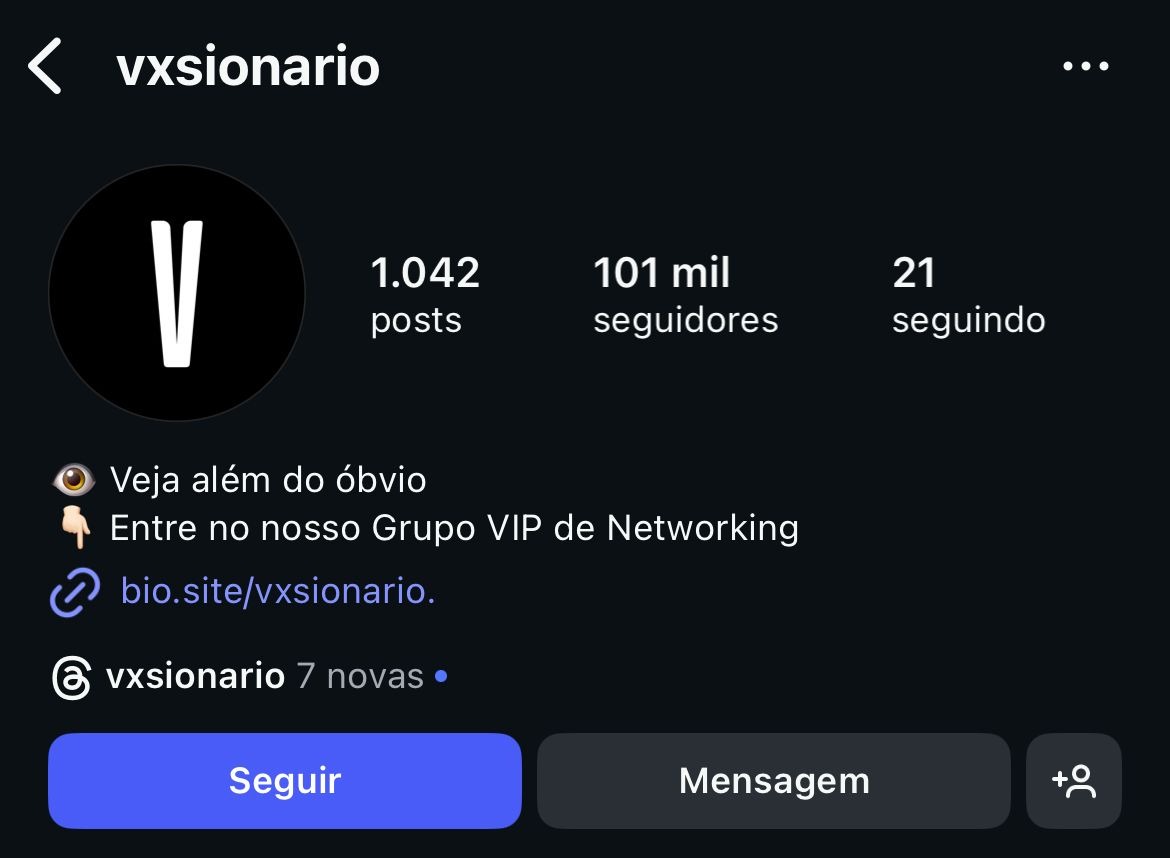The image size is (1170, 858).
Task: Open the three-dot overflow menu
Action: tap(1085, 67)
